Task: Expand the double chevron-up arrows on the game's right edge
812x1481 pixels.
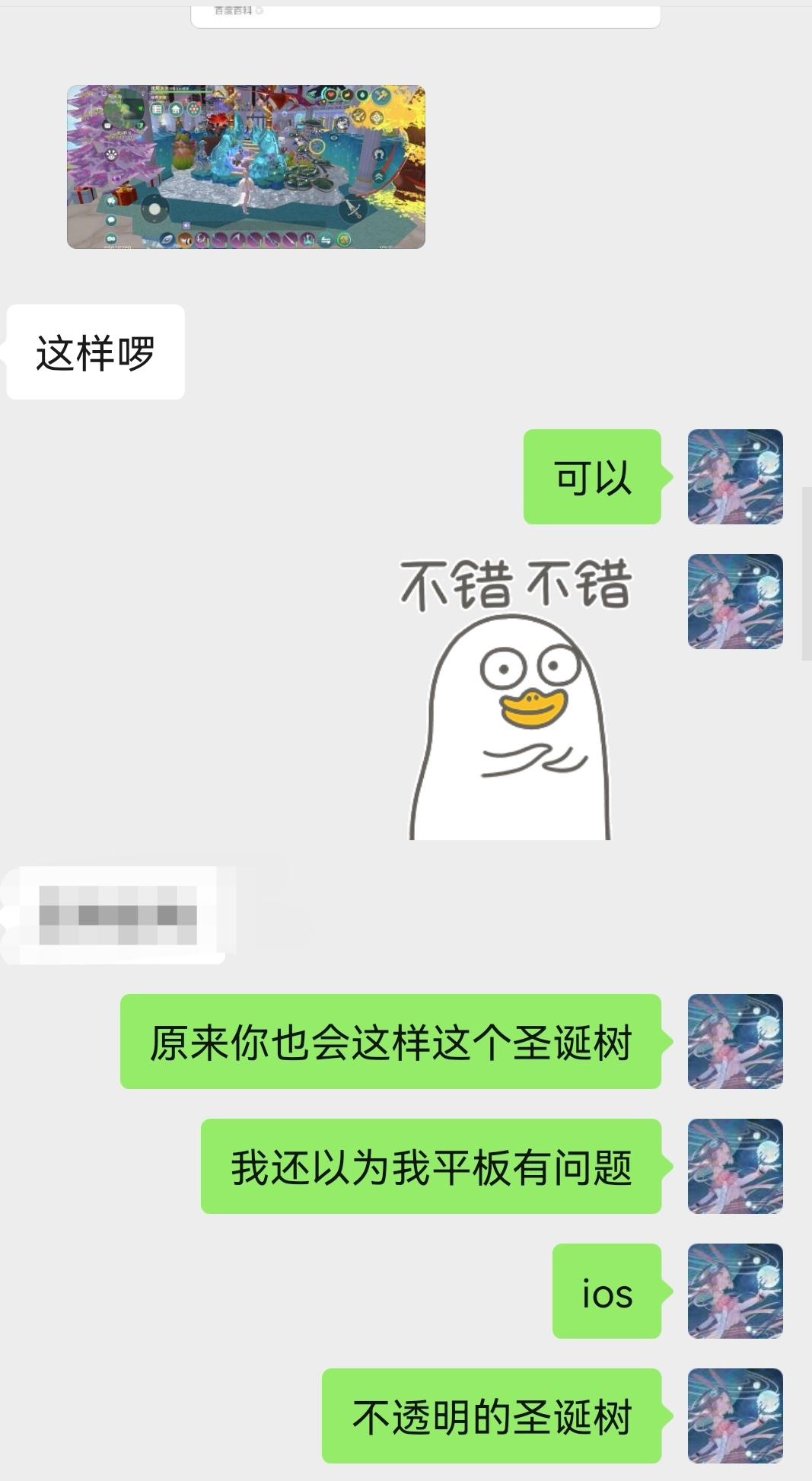Action: [379, 175]
